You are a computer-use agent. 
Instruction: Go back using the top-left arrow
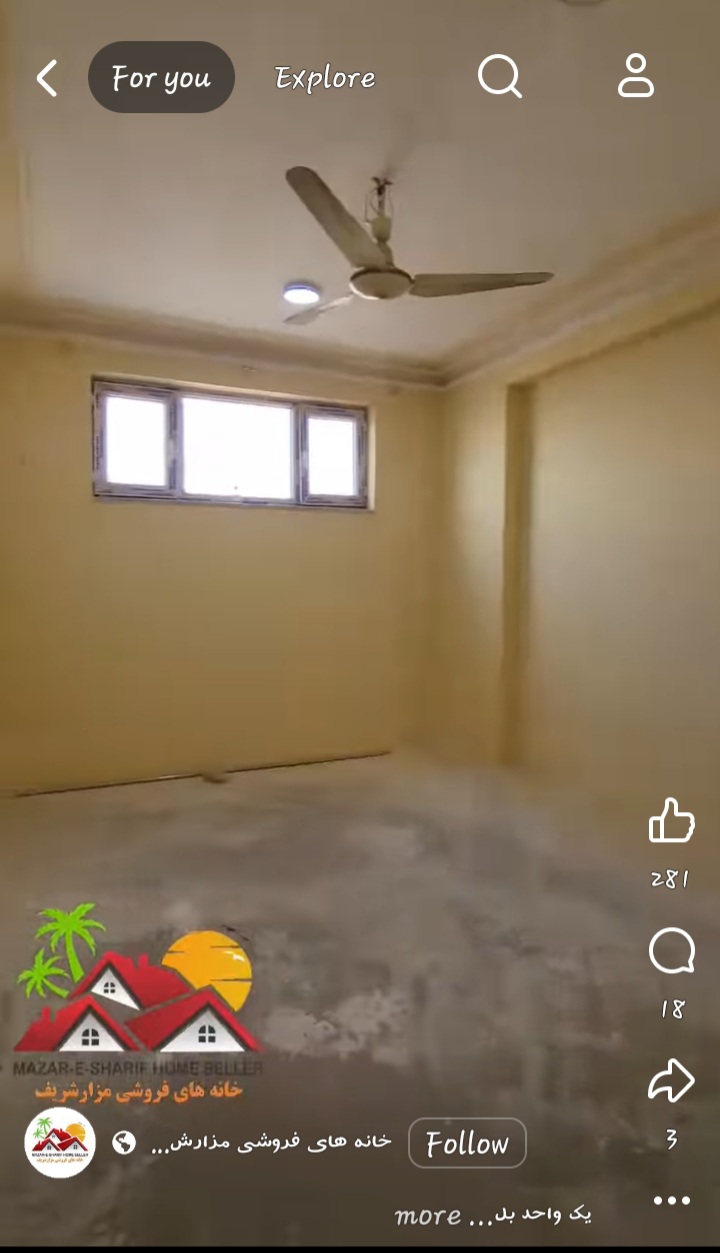pyautogui.click(x=47, y=78)
